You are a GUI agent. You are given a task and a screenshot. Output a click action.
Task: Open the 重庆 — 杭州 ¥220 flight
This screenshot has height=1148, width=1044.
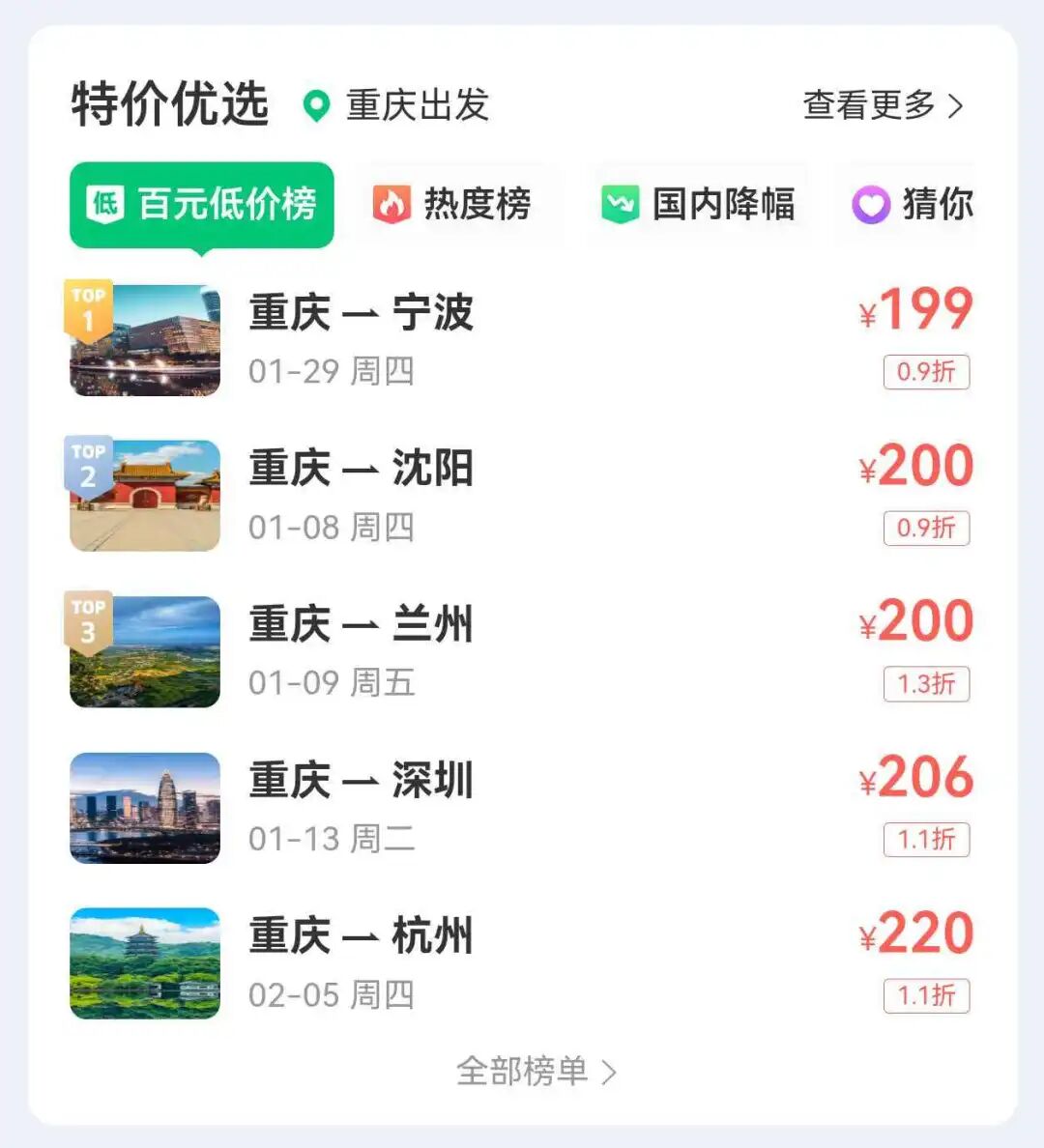point(522,962)
